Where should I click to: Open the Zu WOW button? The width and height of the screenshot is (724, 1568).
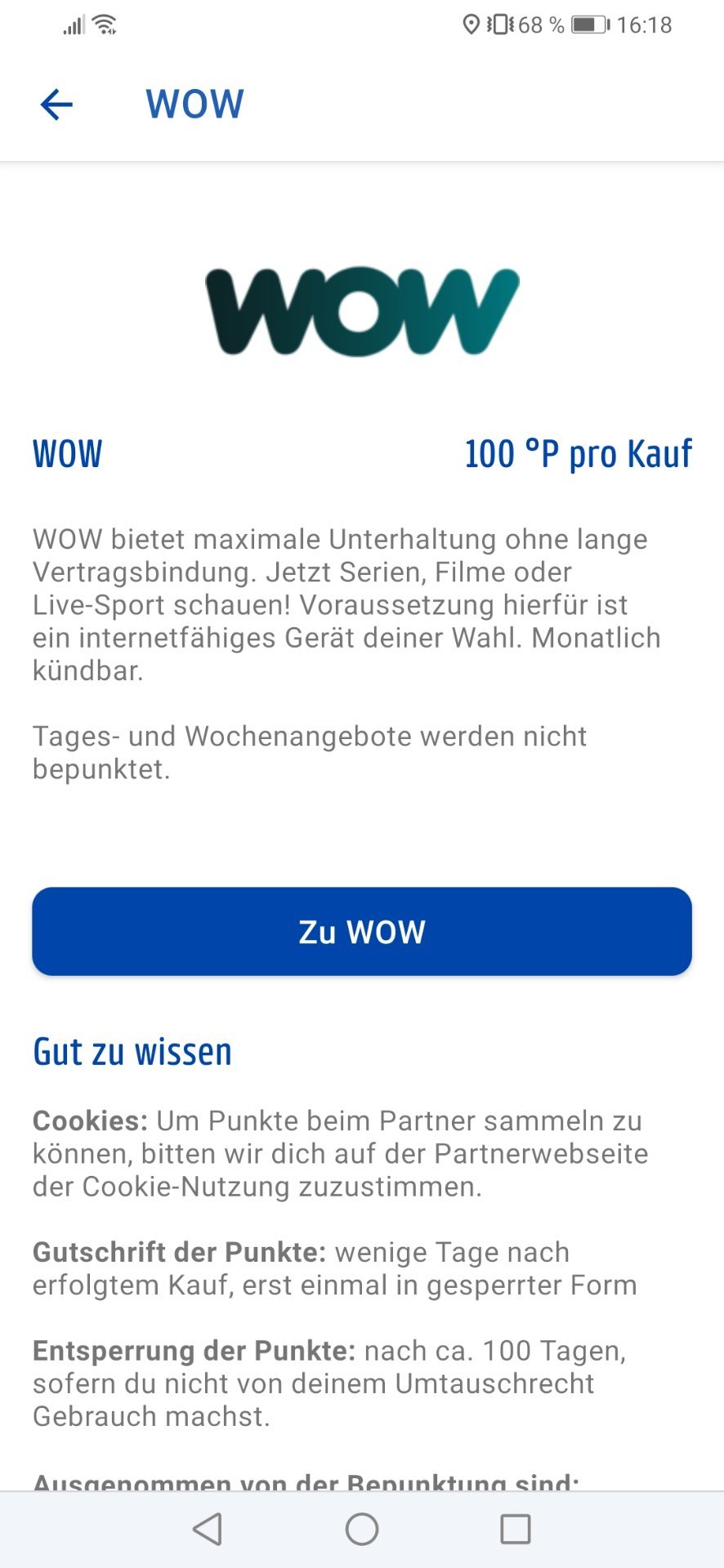pyautogui.click(x=362, y=931)
